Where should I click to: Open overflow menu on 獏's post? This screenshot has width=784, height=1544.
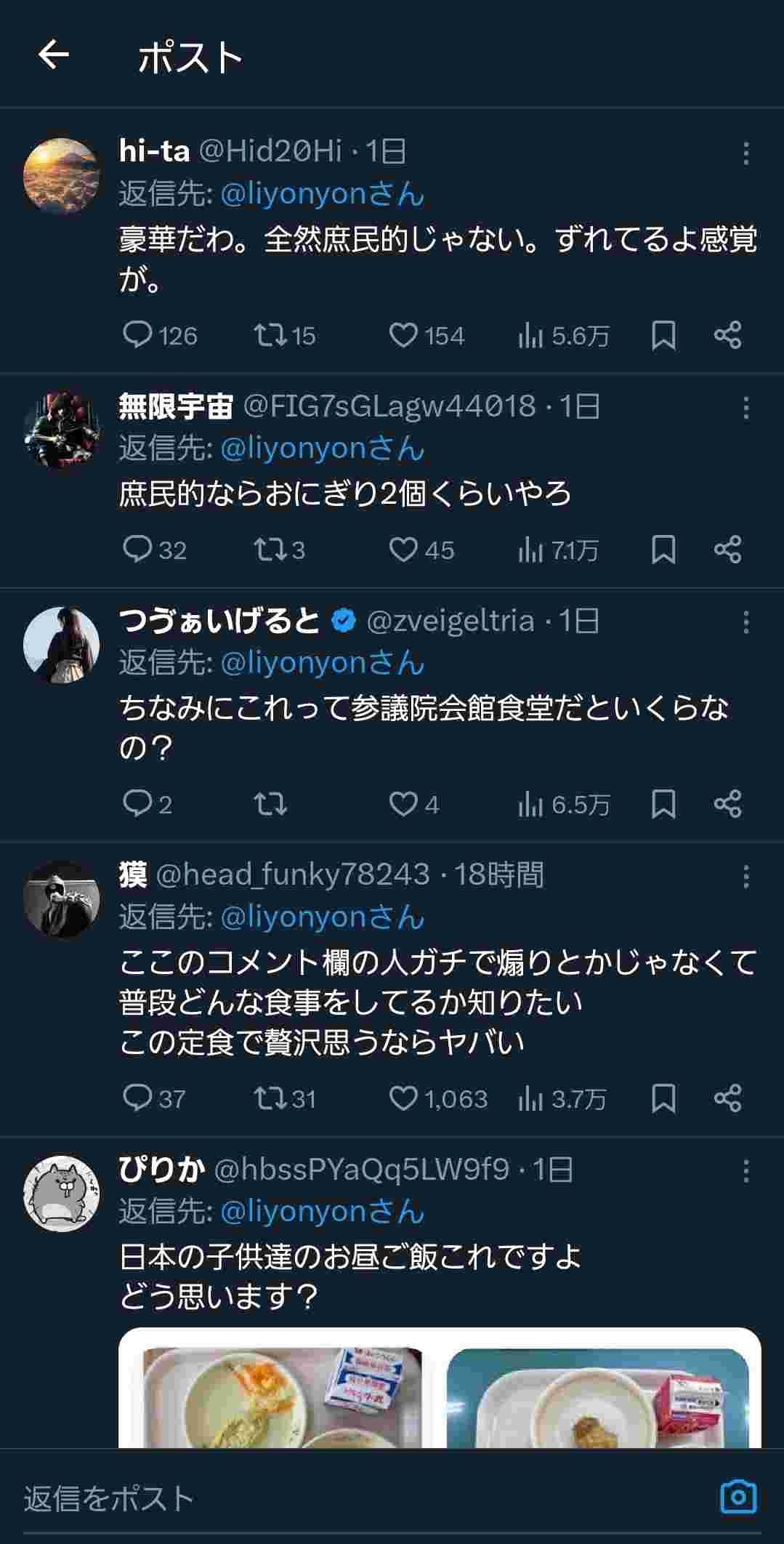(x=745, y=877)
